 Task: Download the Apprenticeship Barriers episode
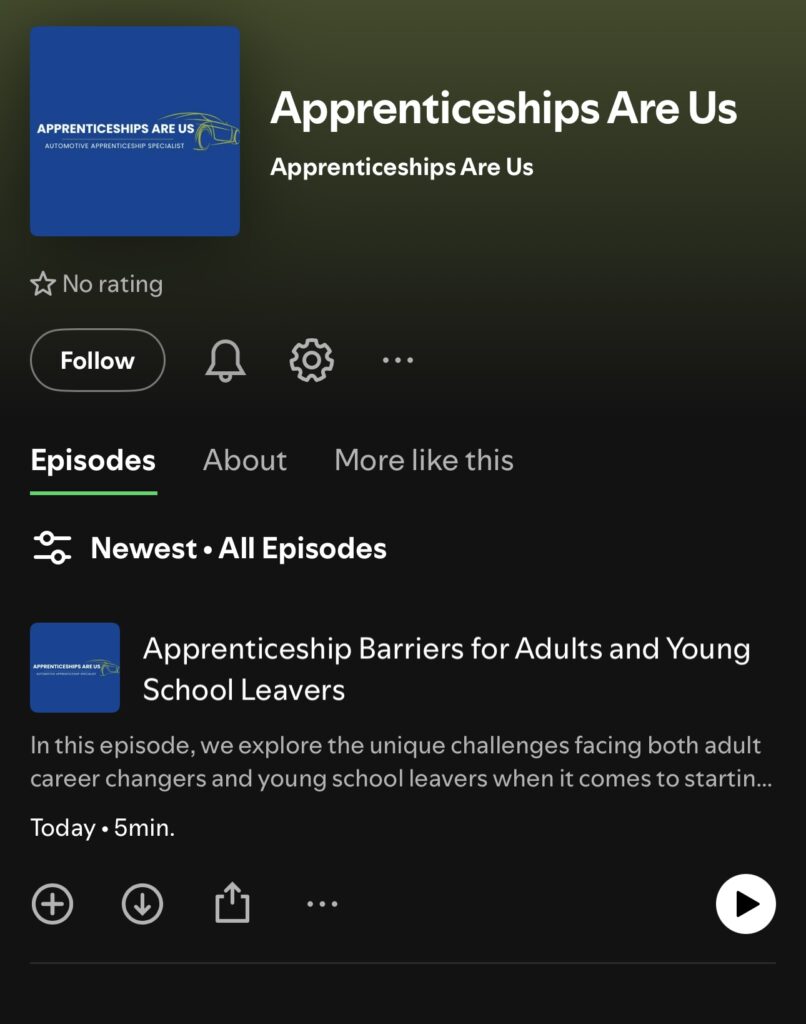tap(142, 904)
